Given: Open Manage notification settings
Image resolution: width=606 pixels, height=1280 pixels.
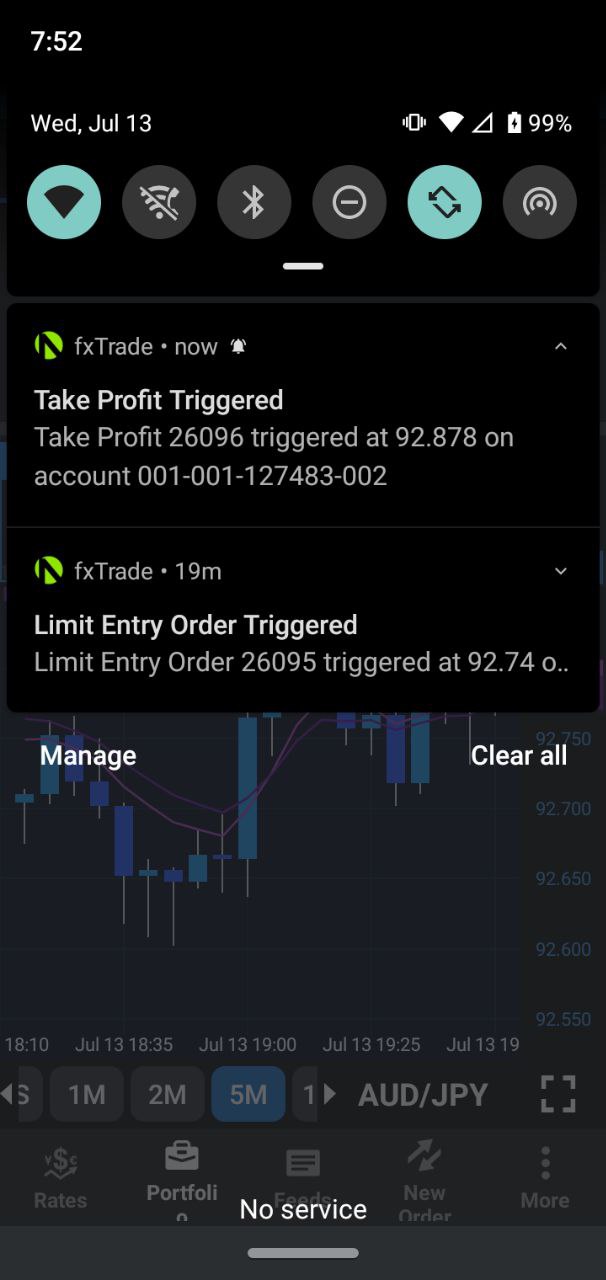Looking at the screenshot, I should click(88, 755).
